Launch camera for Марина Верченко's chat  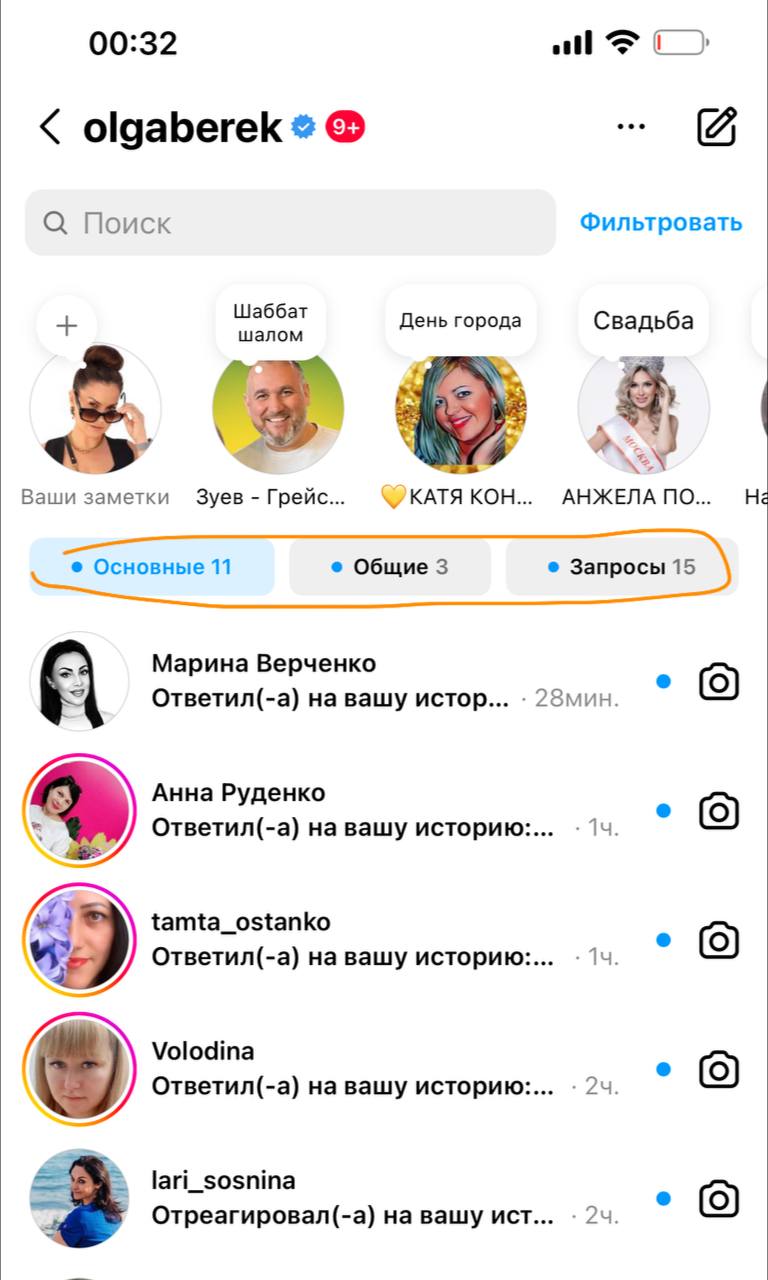click(718, 682)
